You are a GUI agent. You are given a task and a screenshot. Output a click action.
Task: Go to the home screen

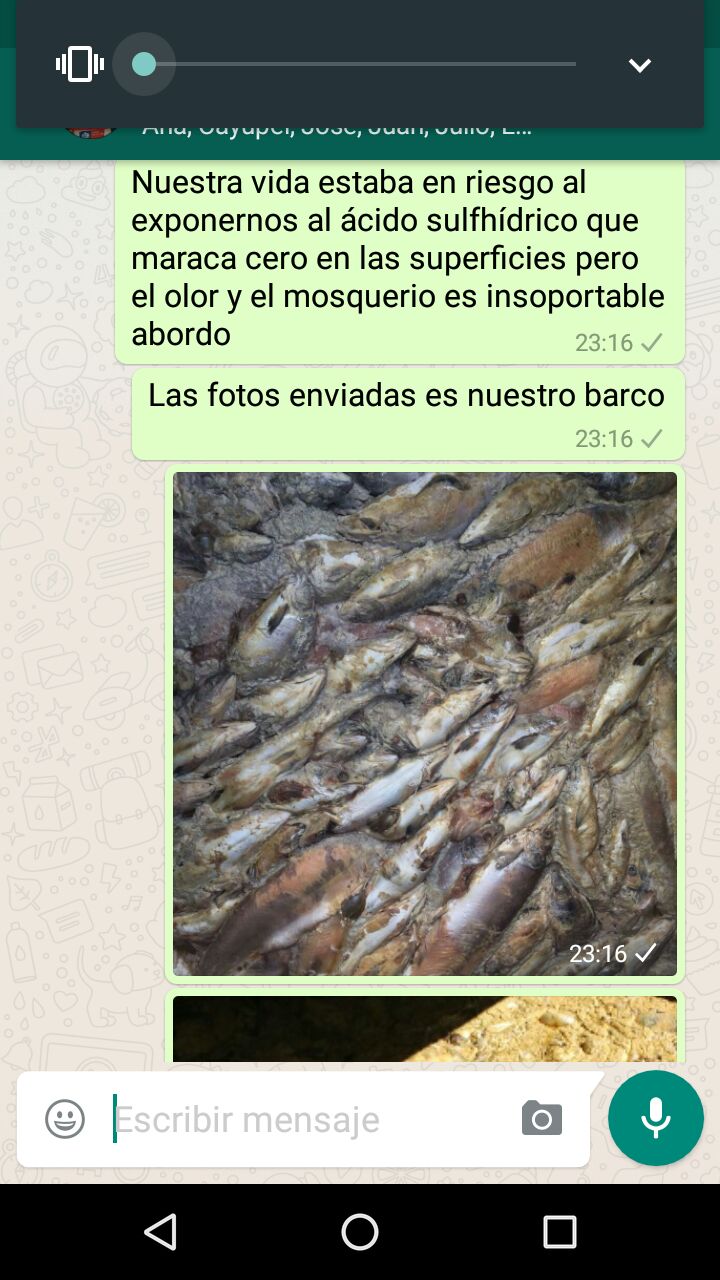(x=360, y=1232)
